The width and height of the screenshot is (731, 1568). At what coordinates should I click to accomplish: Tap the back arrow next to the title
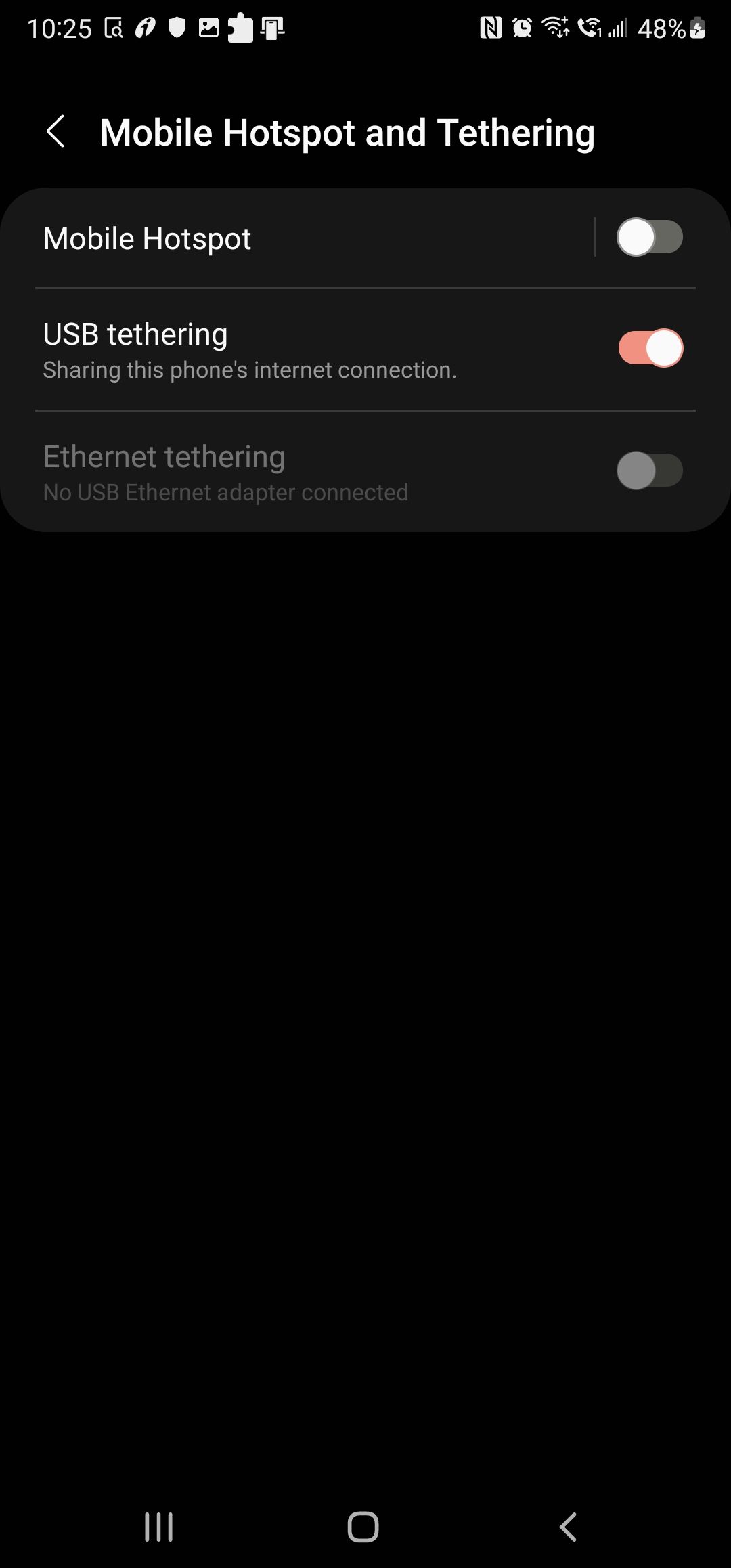[58, 132]
